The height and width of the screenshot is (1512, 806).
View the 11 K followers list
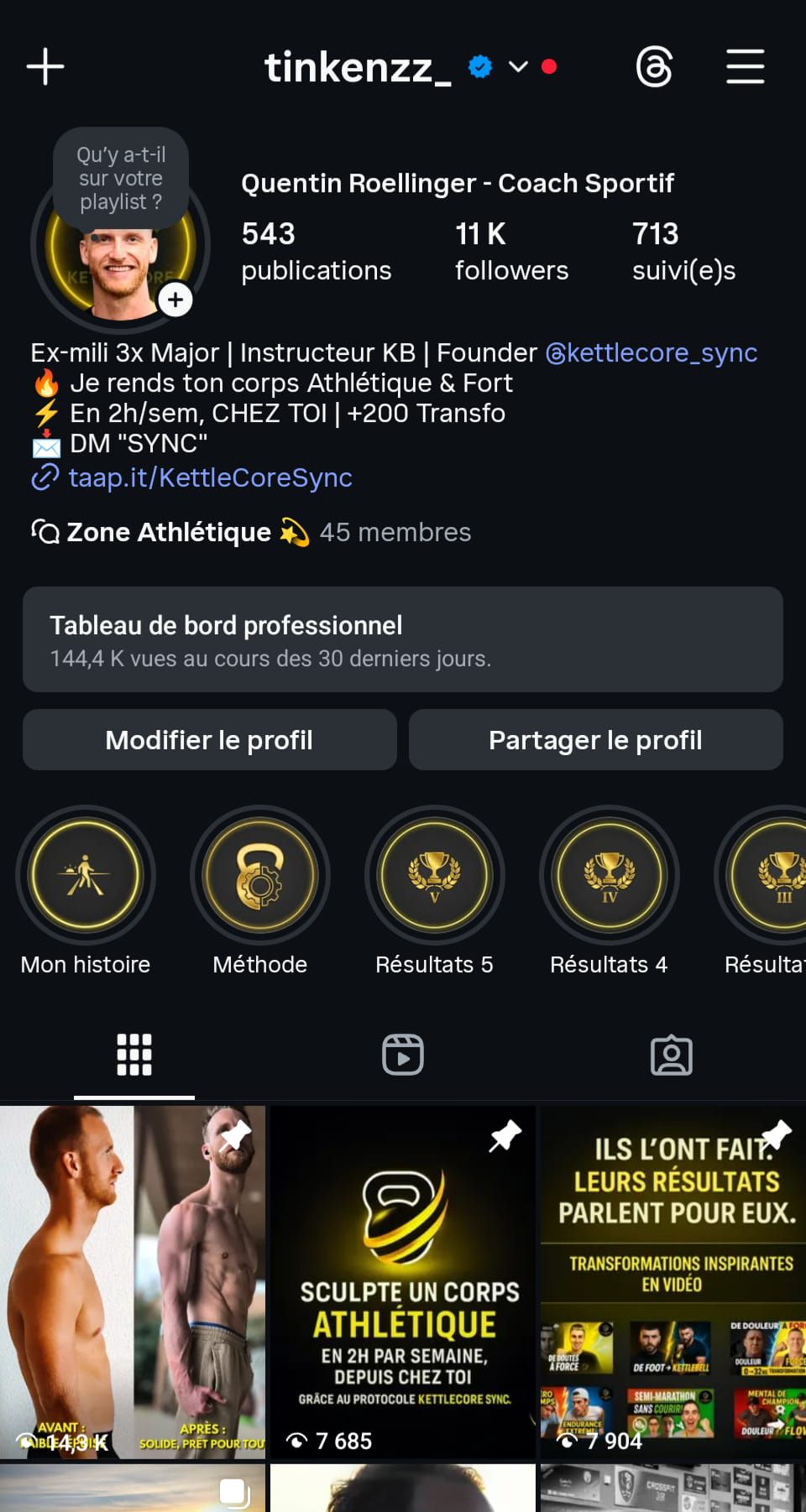(511, 250)
